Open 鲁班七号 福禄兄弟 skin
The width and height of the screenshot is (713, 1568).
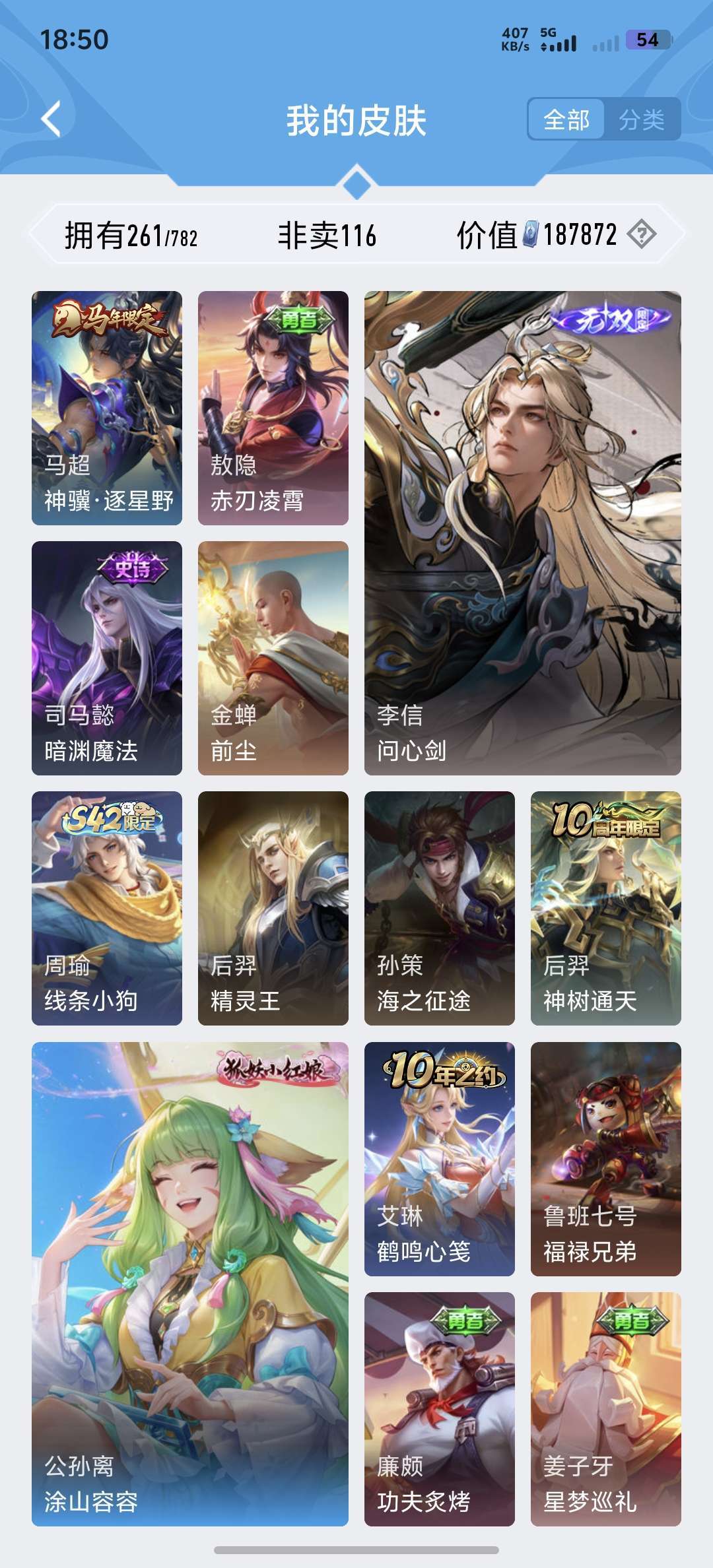click(606, 1159)
